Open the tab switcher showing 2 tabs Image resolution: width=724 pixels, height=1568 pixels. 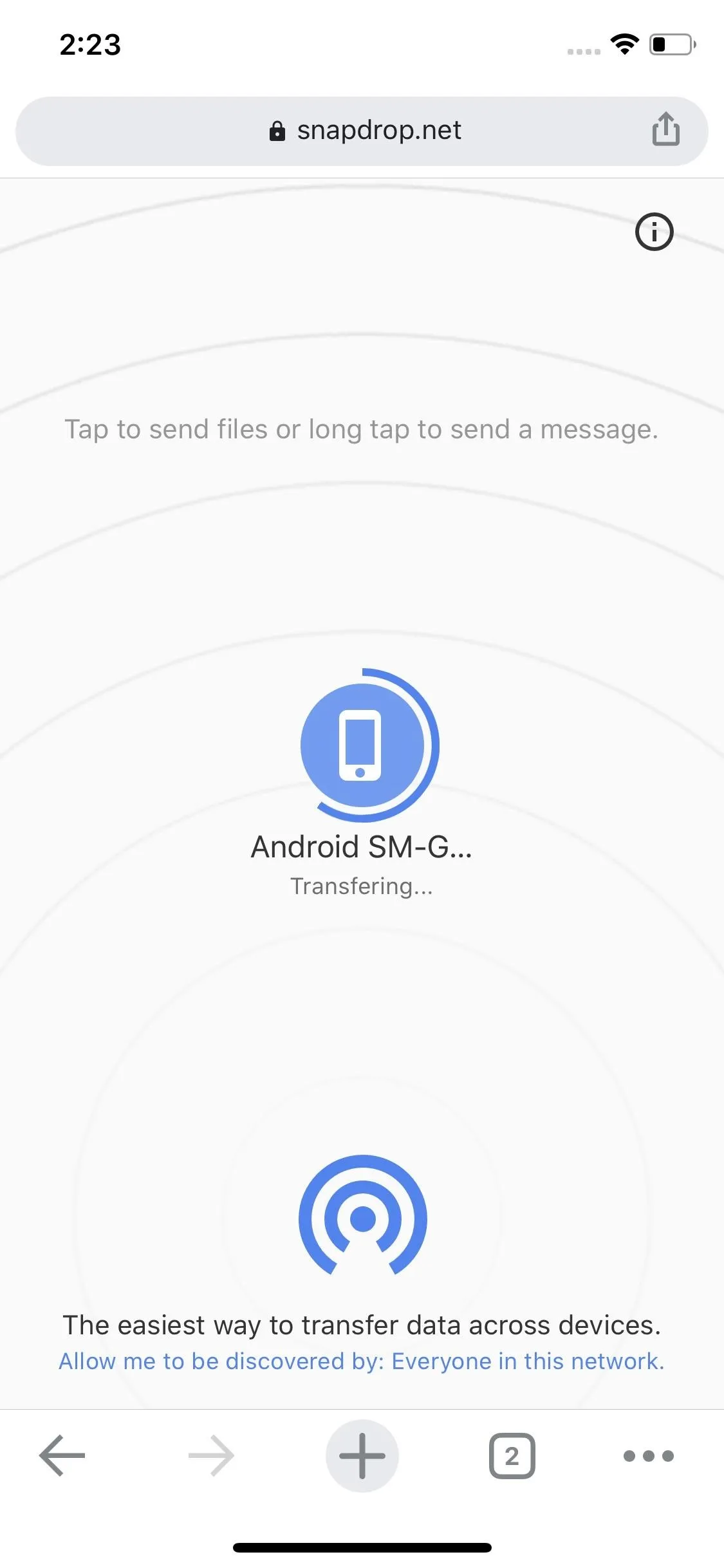pos(512,1455)
